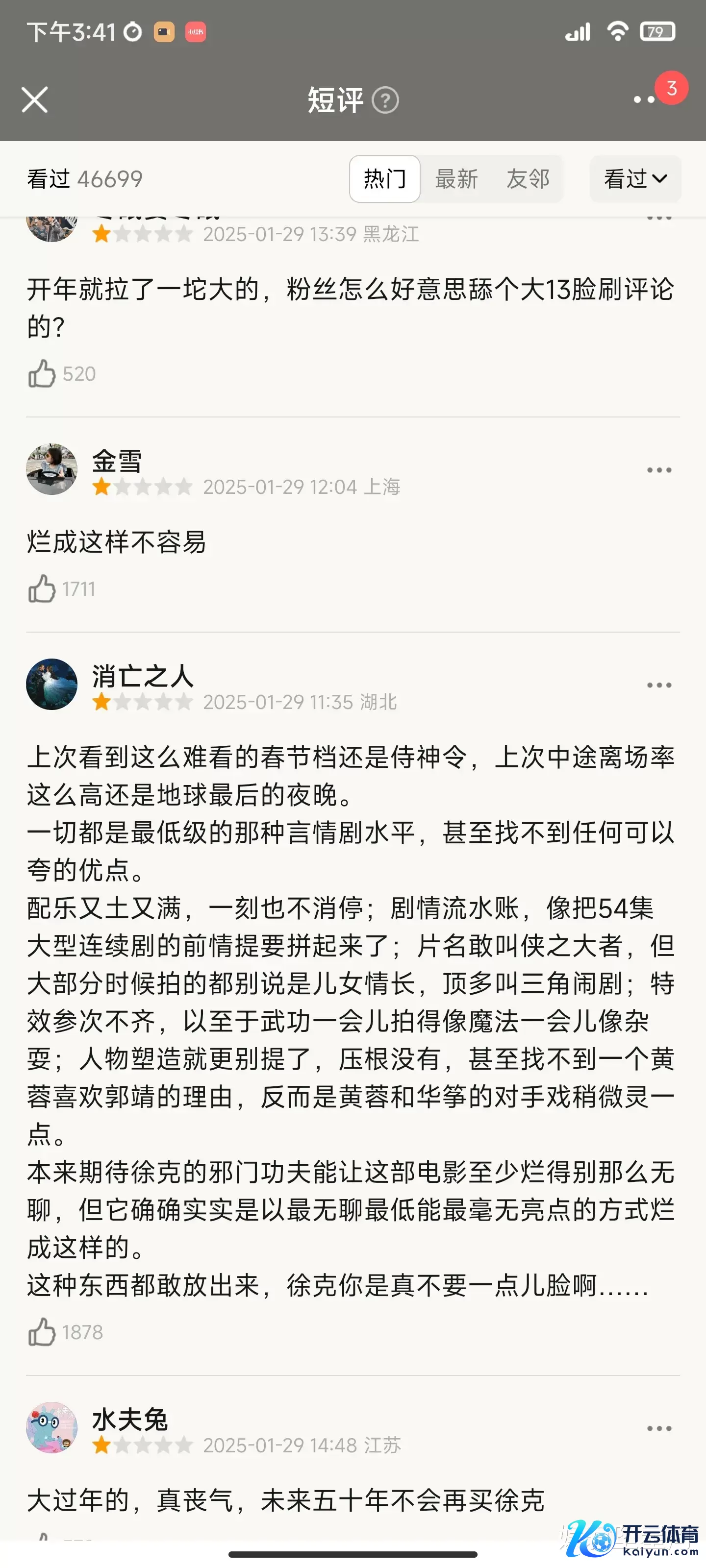Open more options on 金雪's review

(x=658, y=470)
